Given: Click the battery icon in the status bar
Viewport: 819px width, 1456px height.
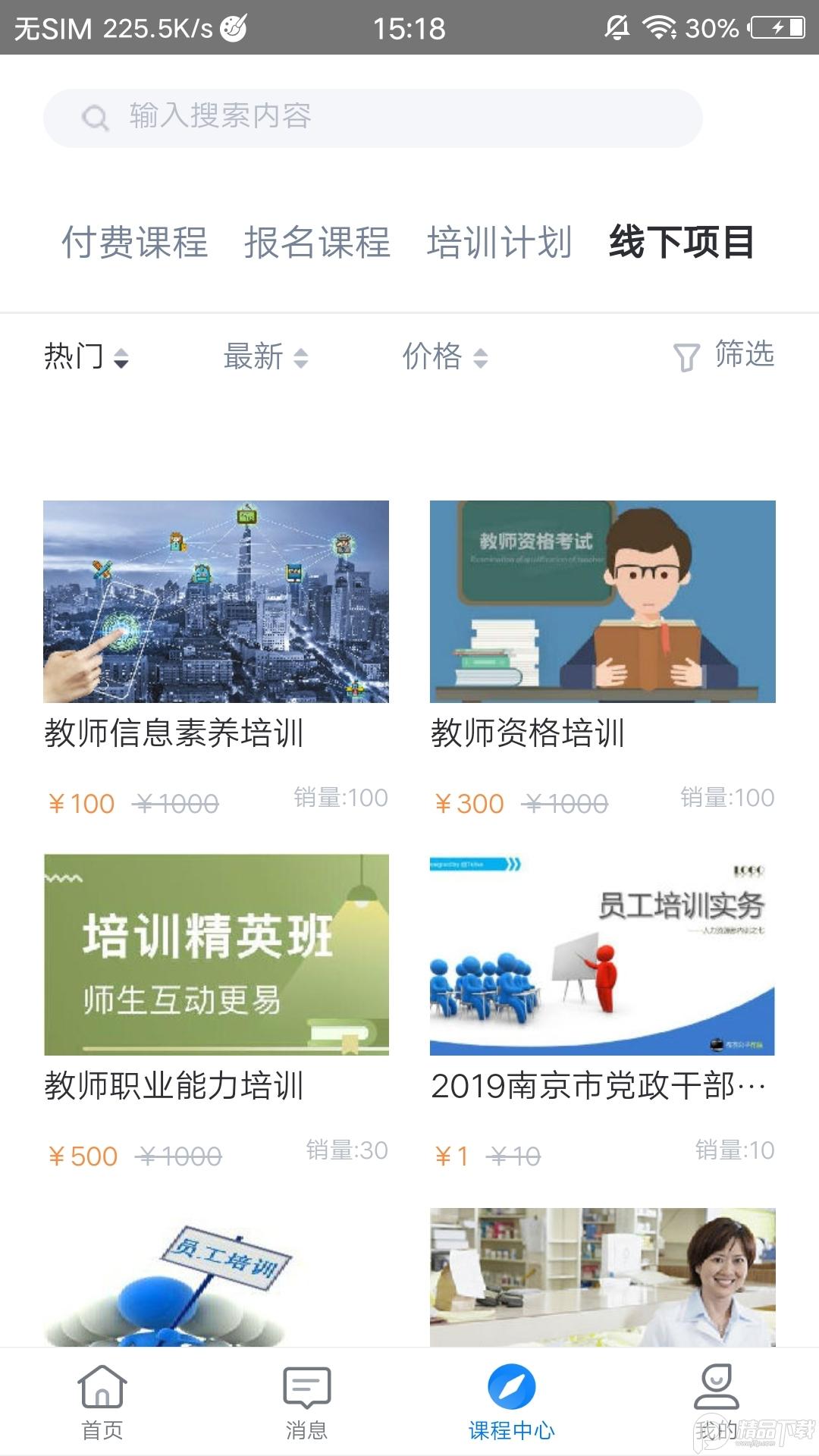Looking at the screenshot, I should coord(776,27).
